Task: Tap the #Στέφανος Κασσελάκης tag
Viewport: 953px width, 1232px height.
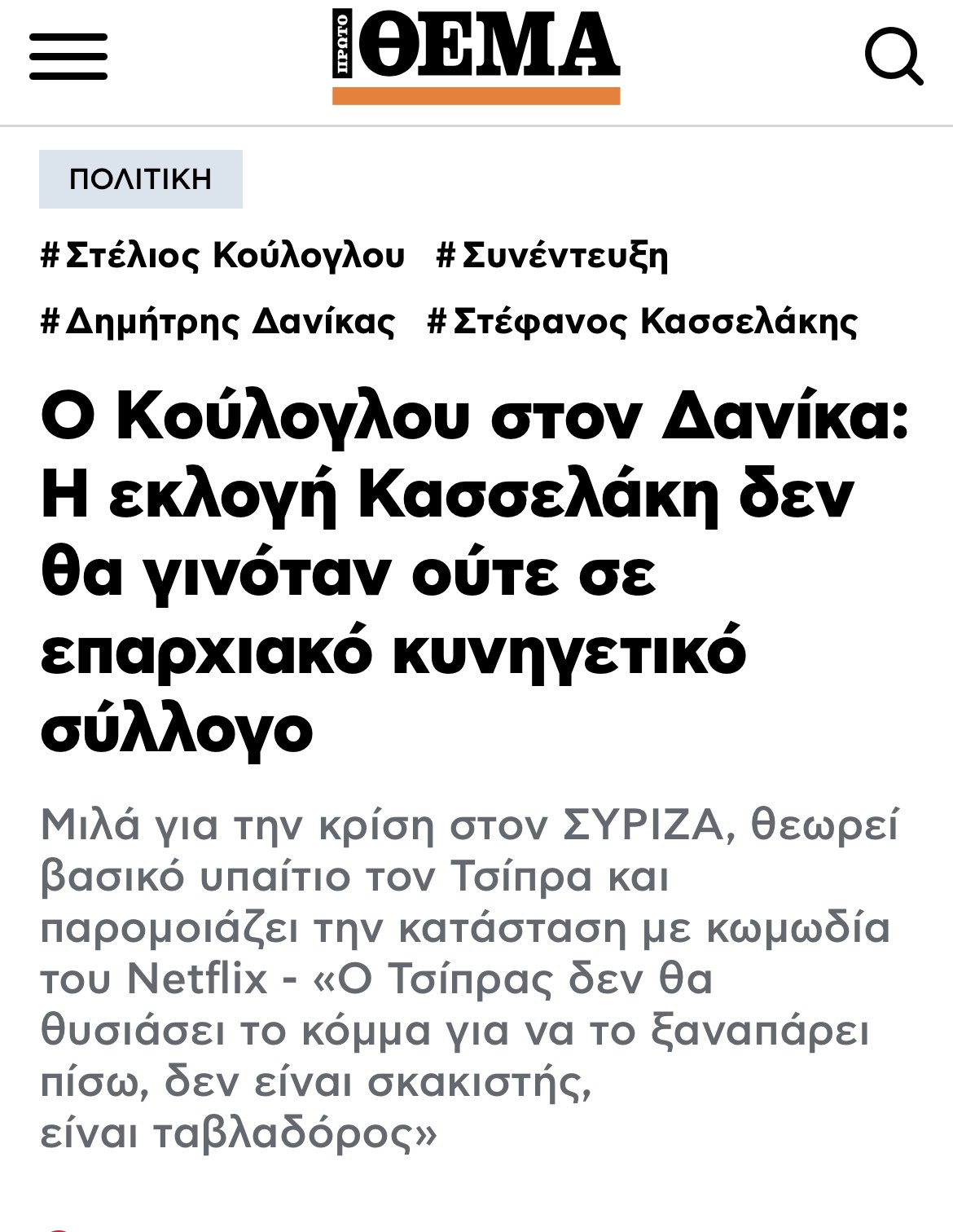Action: click(643, 322)
